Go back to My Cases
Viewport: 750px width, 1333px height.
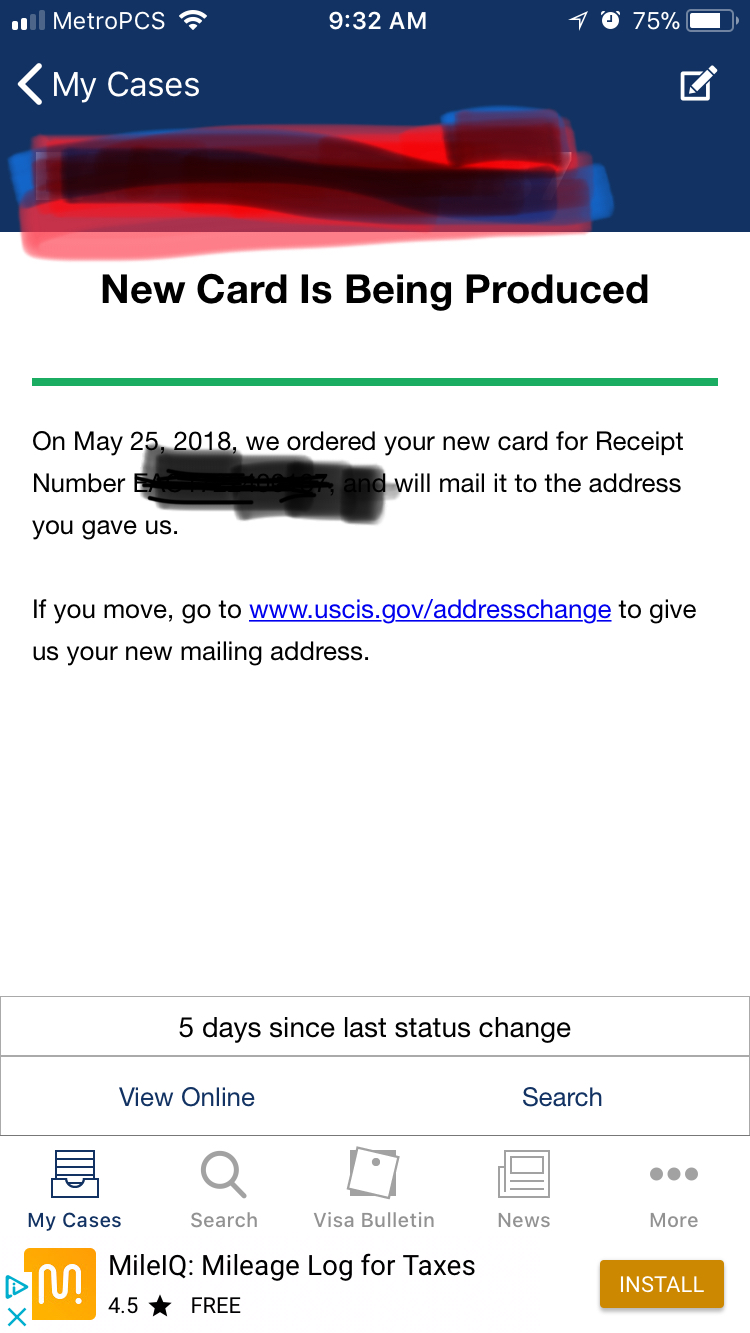108,85
